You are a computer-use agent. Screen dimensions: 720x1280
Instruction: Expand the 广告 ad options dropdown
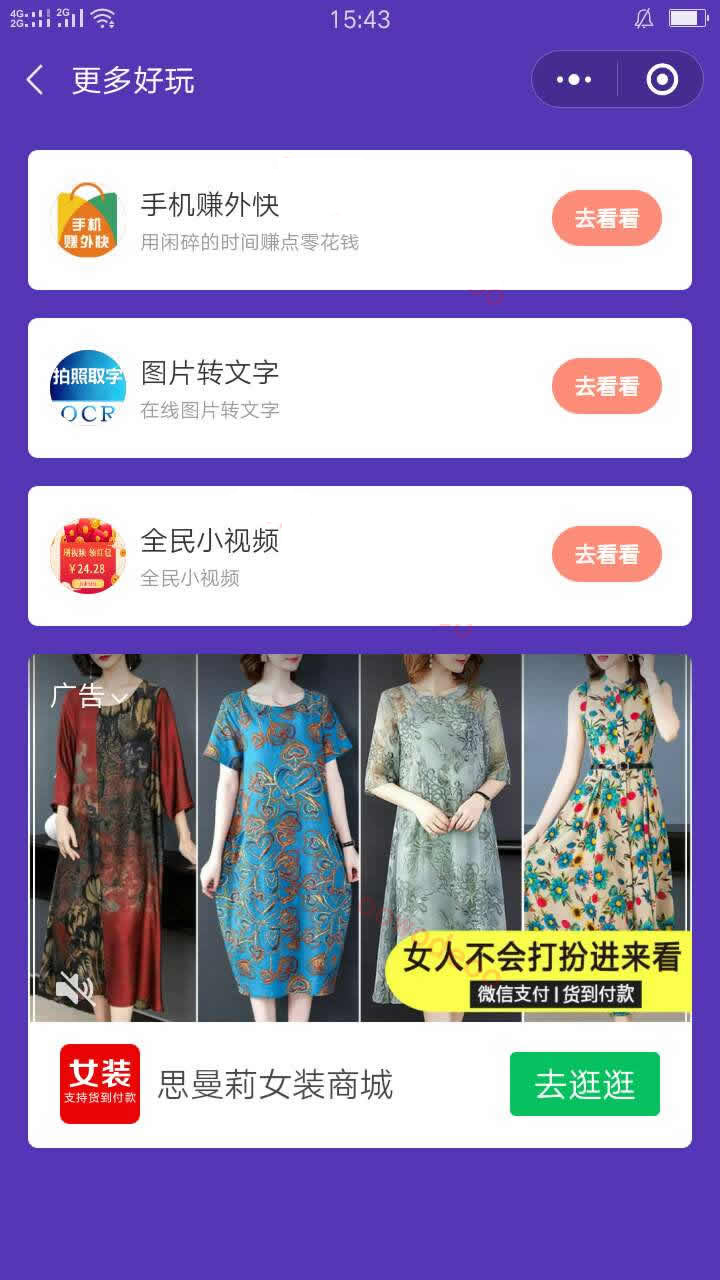click(x=89, y=696)
